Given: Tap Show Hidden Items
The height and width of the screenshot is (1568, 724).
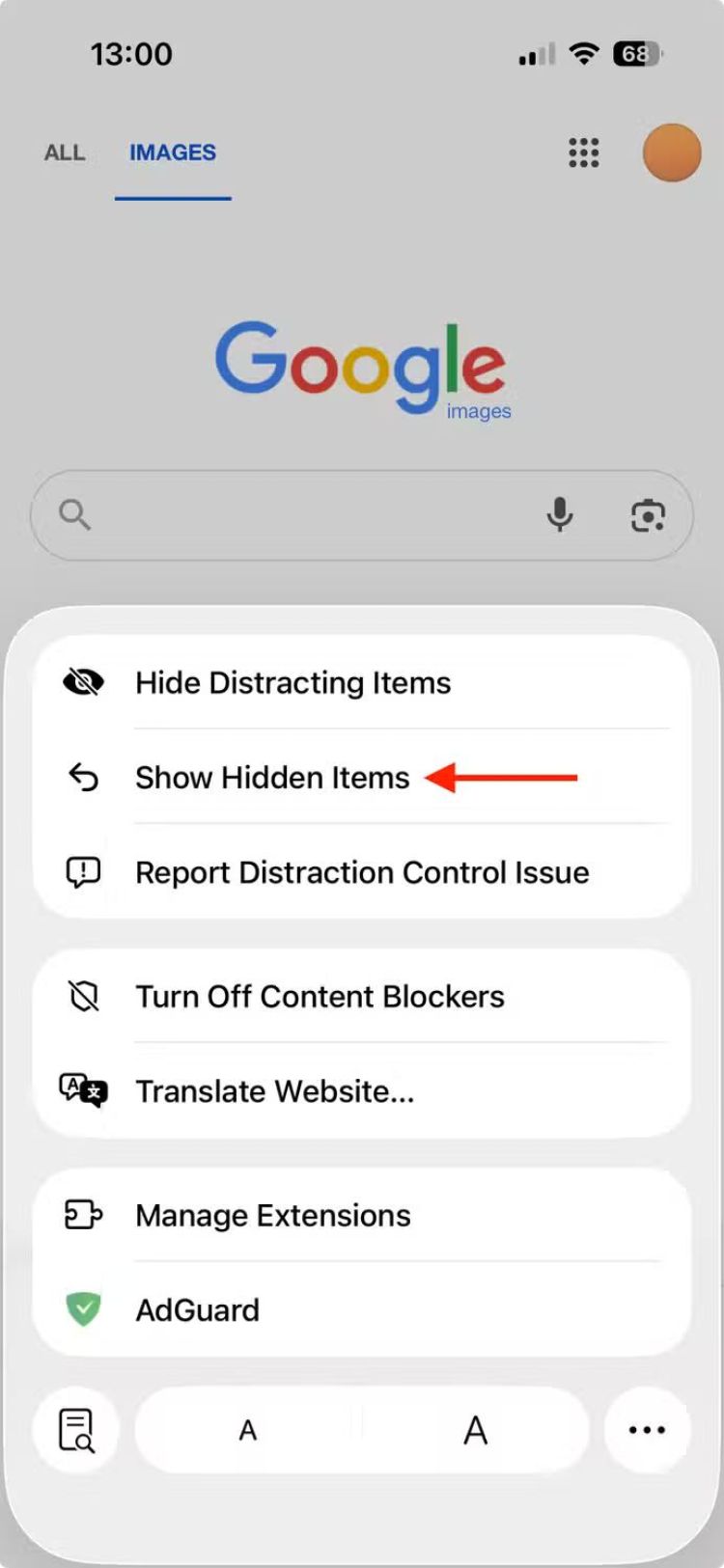Looking at the screenshot, I should pos(272,778).
